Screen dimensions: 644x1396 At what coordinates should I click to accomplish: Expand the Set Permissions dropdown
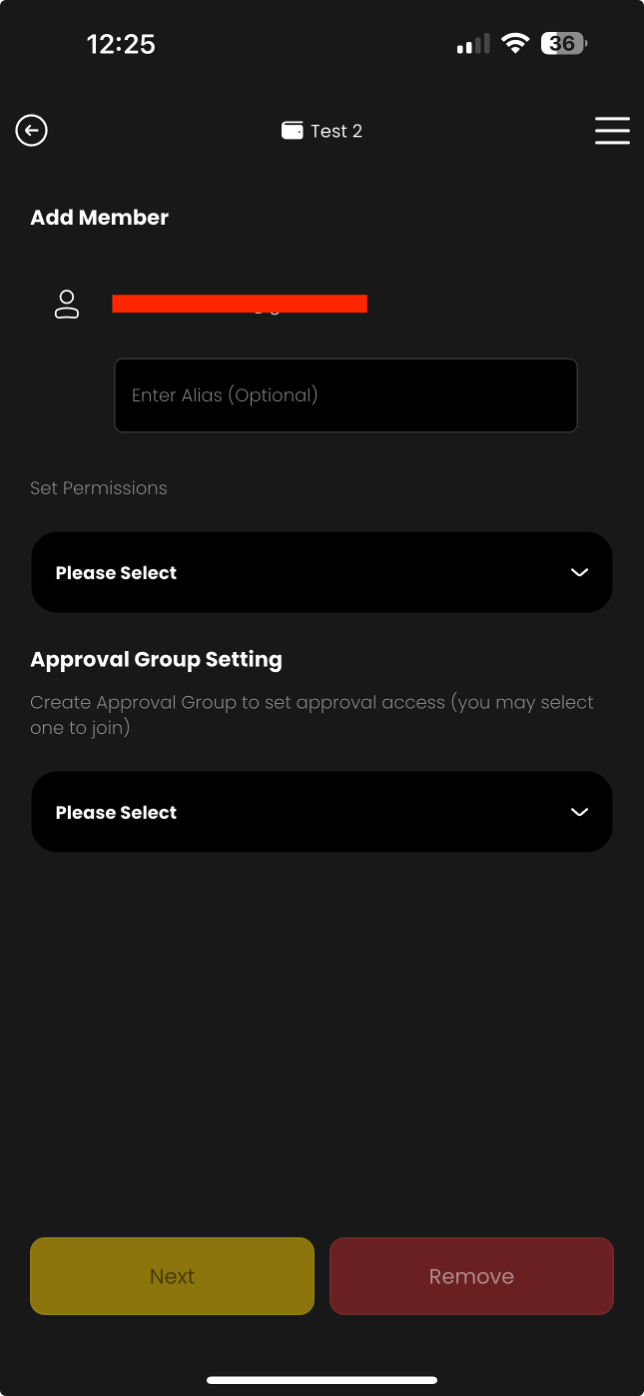tap(321, 572)
